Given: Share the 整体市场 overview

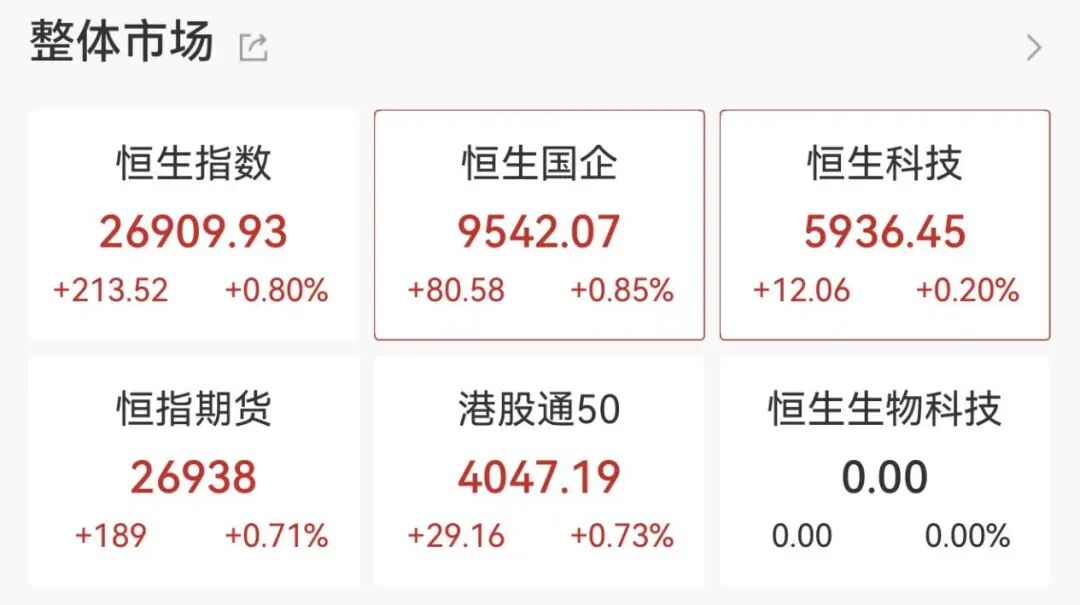Looking at the screenshot, I should (253, 47).
